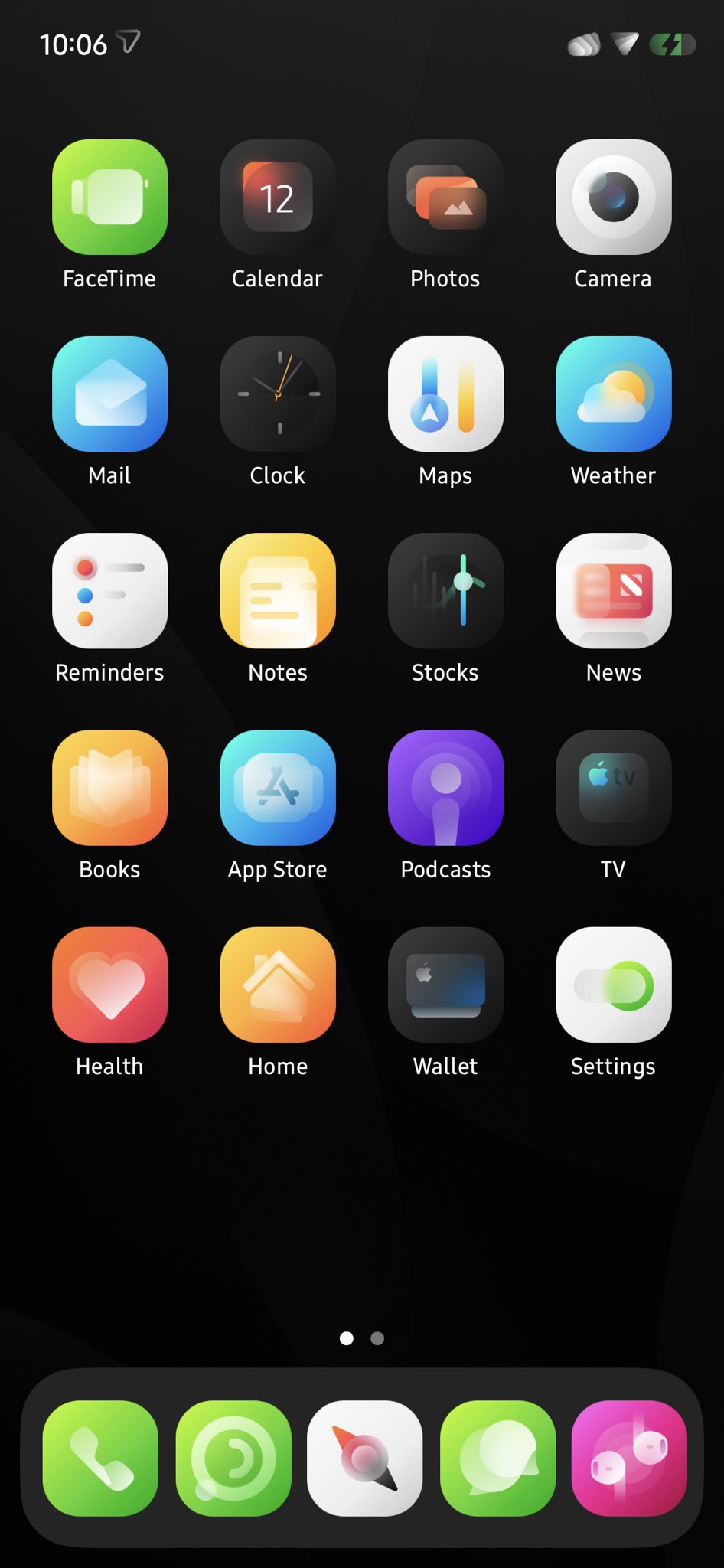The width and height of the screenshot is (724, 1568).
Task: Check the Weather app
Action: (x=613, y=394)
